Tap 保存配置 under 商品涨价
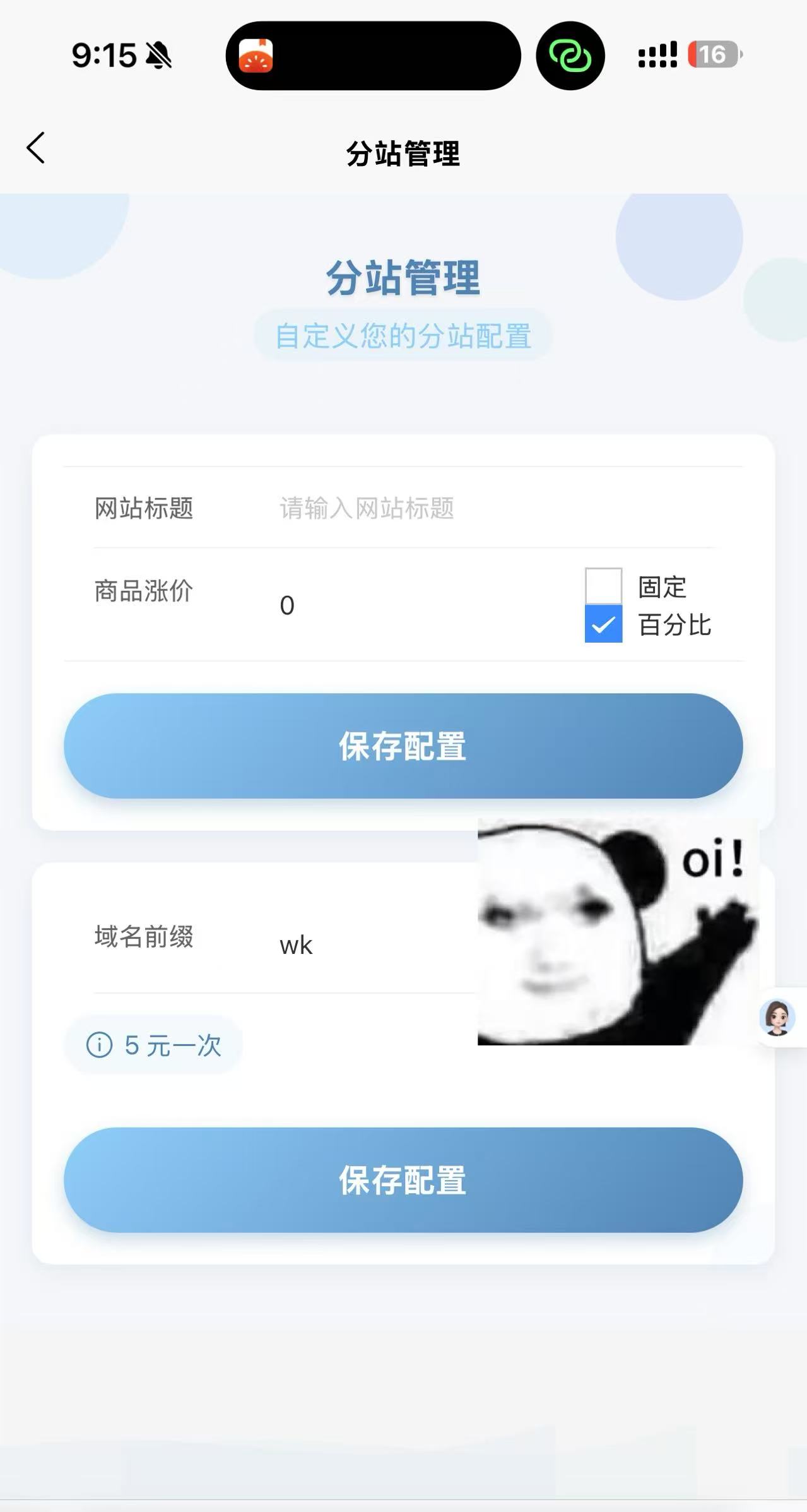The image size is (807, 1512). pyautogui.click(x=403, y=746)
